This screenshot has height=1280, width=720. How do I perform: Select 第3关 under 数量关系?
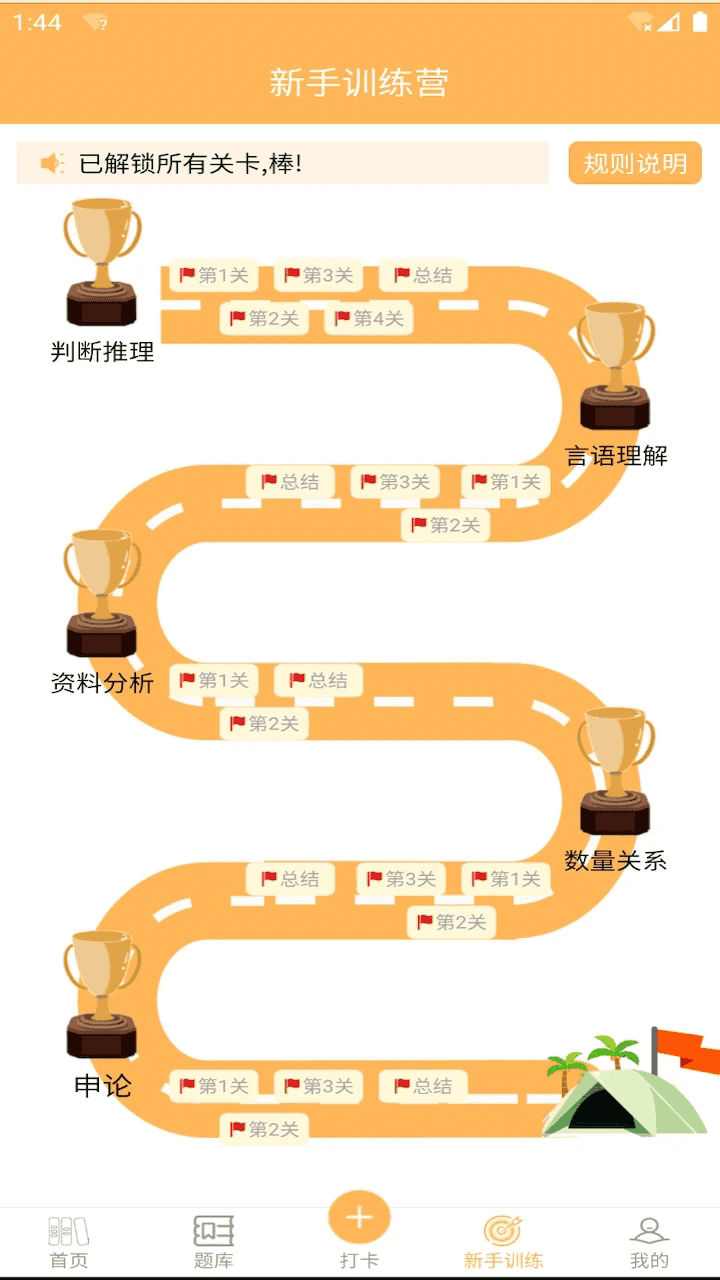coord(401,879)
